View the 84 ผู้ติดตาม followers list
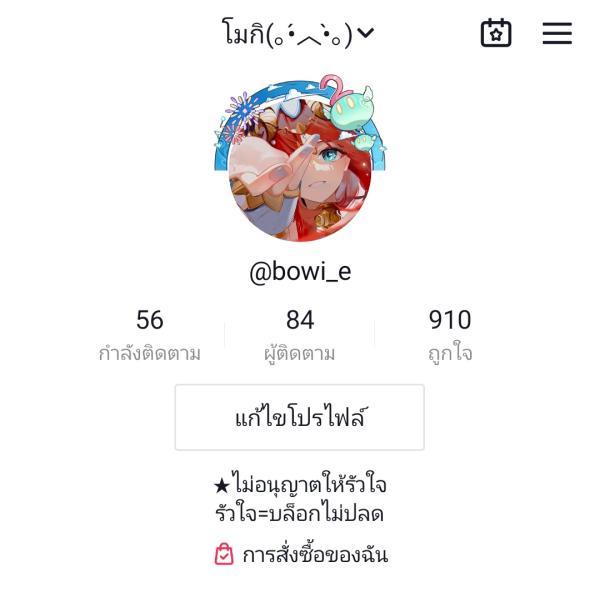The image size is (600, 602). [300, 334]
